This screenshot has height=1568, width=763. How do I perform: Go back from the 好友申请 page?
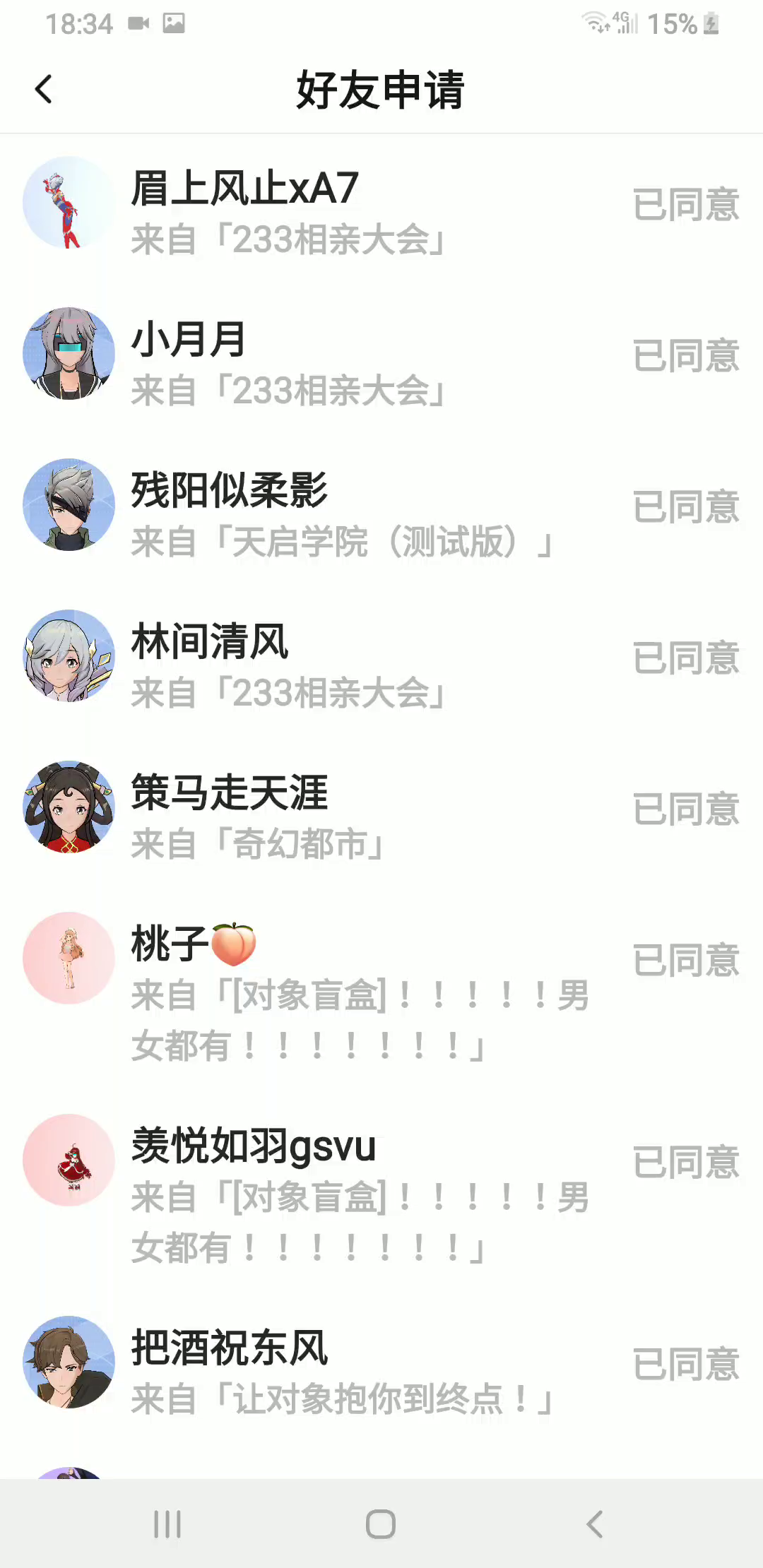pyautogui.click(x=44, y=90)
